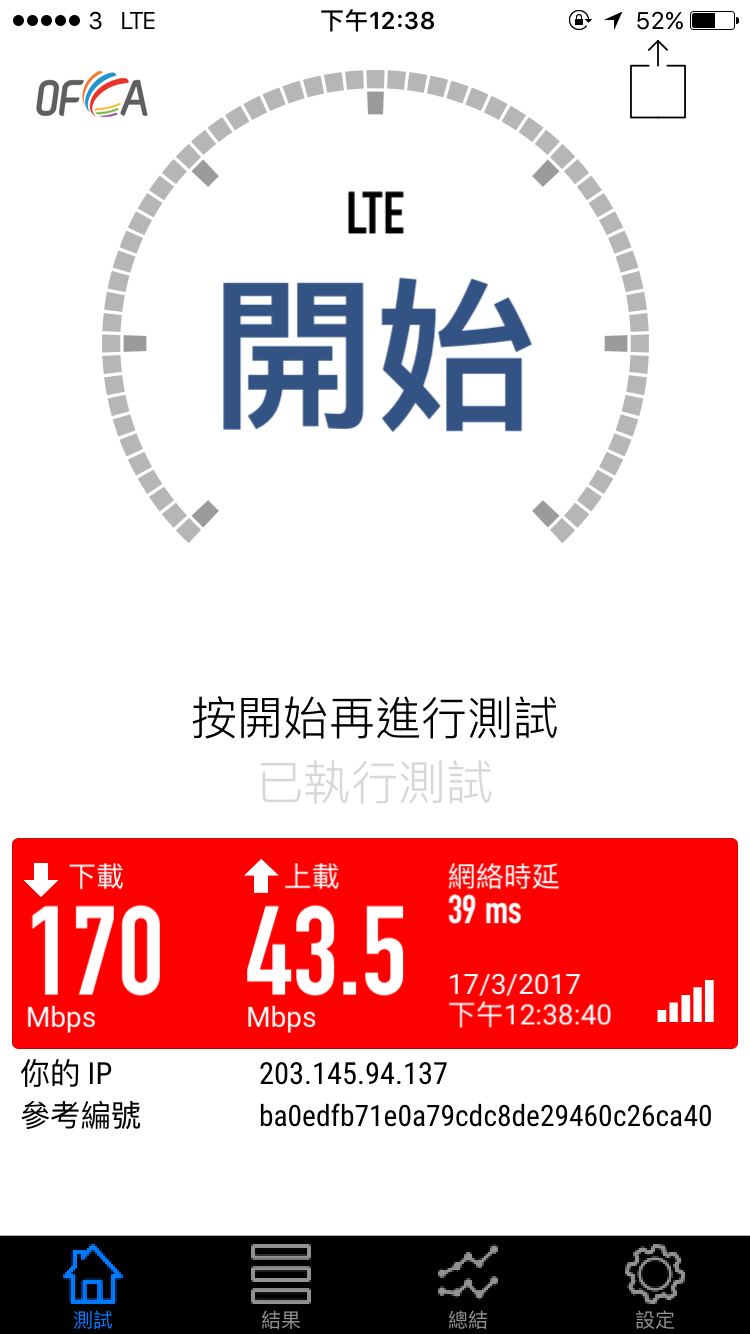The width and height of the screenshot is (750, 1334).
Task: Open the 總結 tab
Action: 468,1286
